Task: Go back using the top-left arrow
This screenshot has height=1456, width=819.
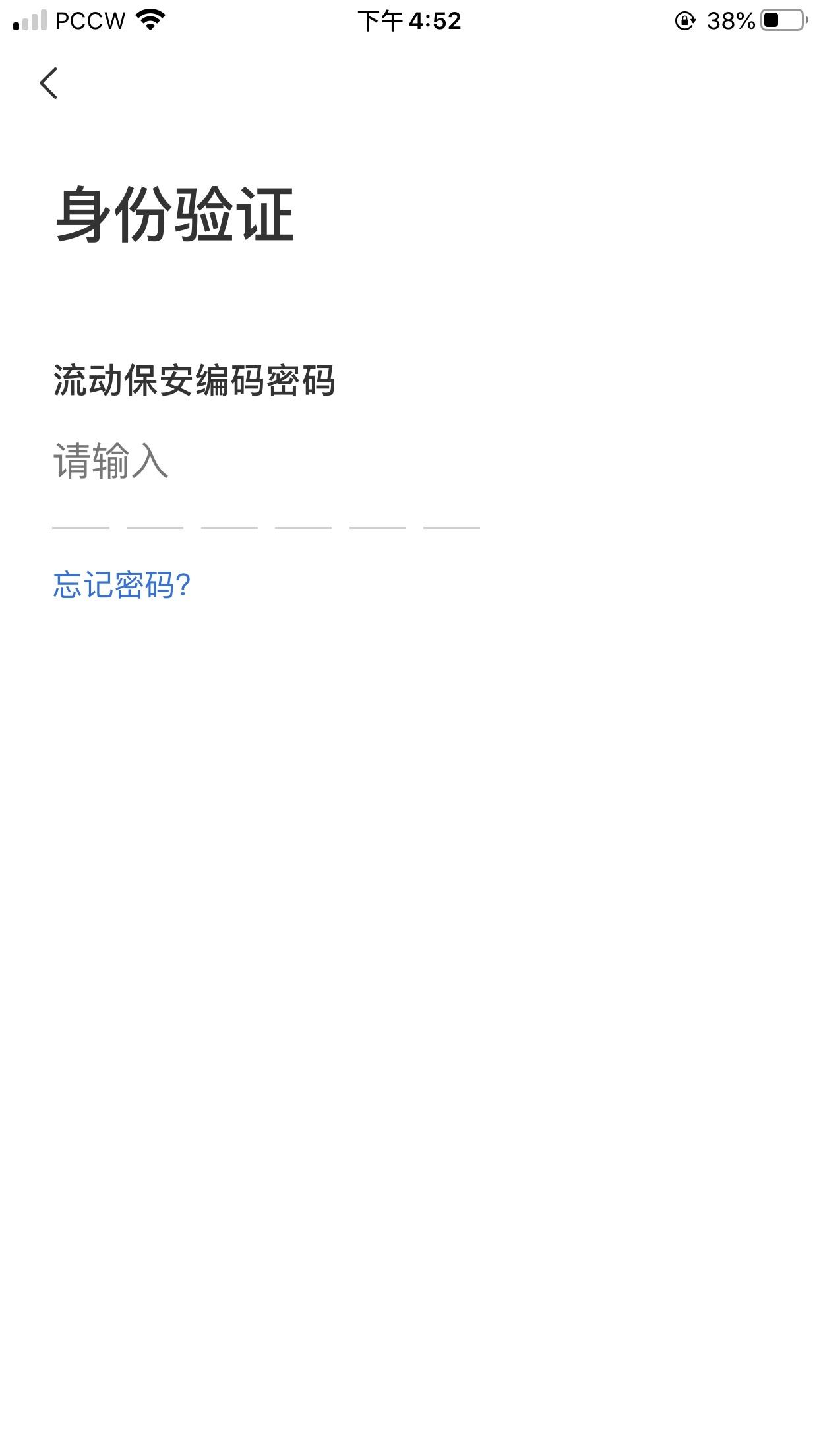Action: pos(49,83)
